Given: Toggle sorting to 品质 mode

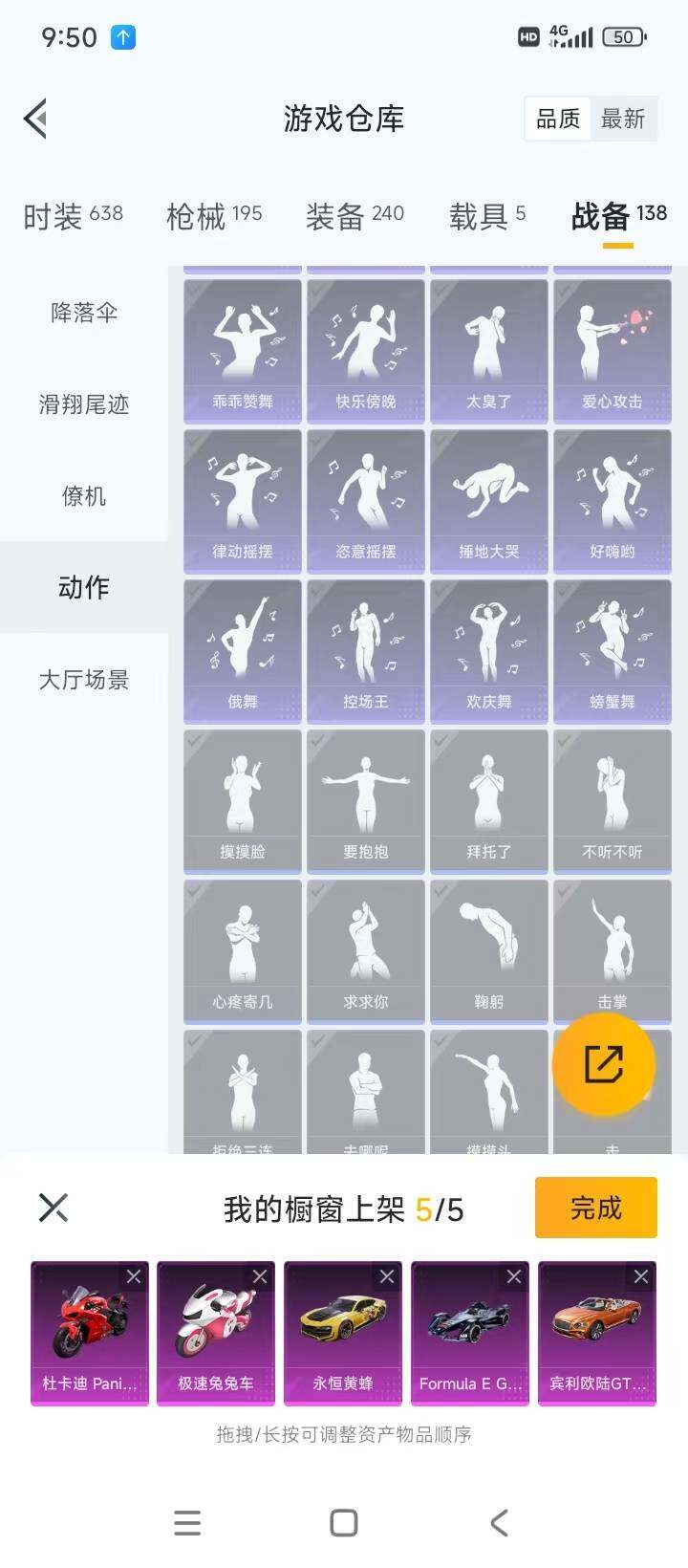Looking at the screenshot, I should coord(557,119).
